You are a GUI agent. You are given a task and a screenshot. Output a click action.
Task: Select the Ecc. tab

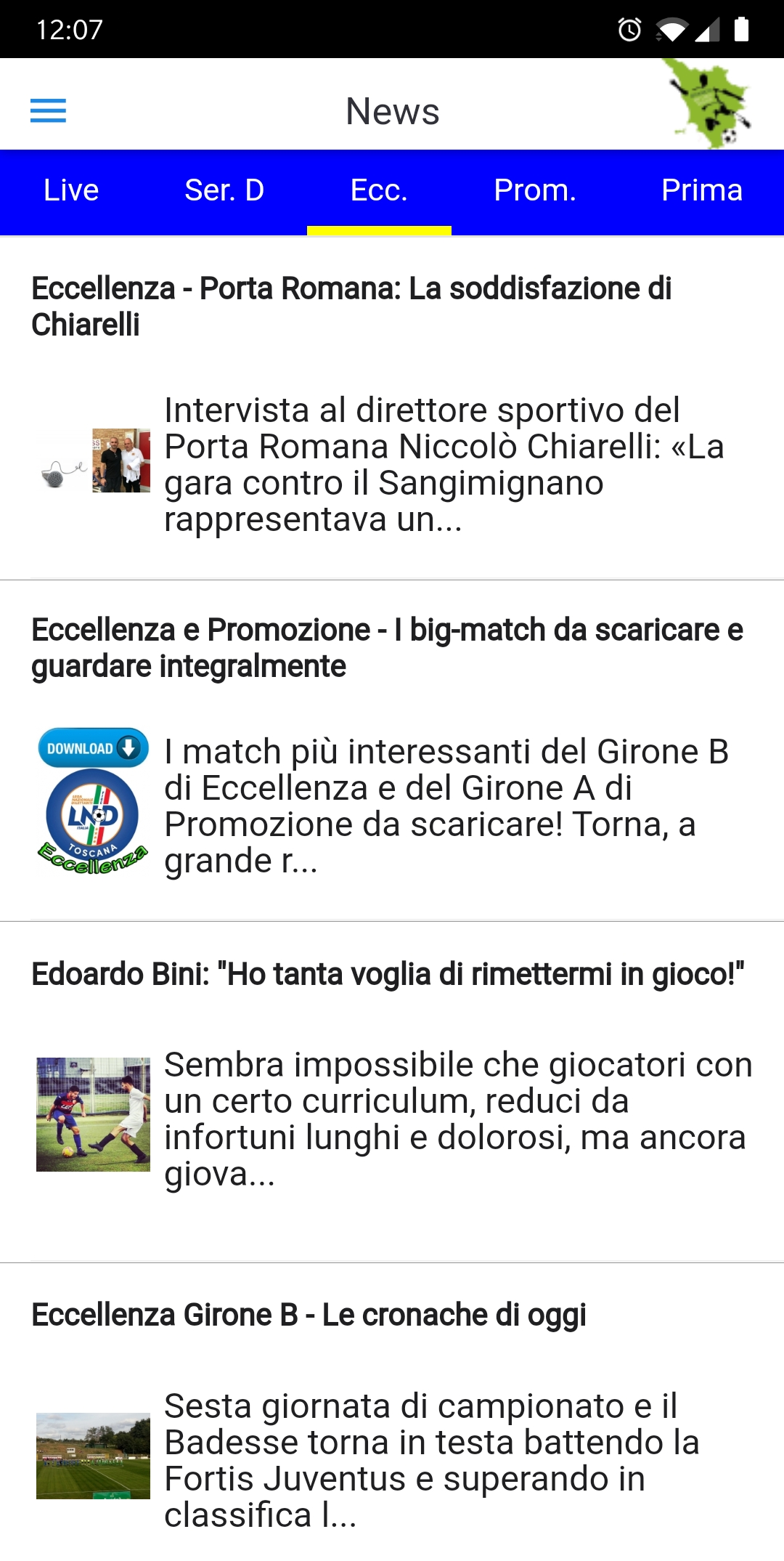point(379,191)
